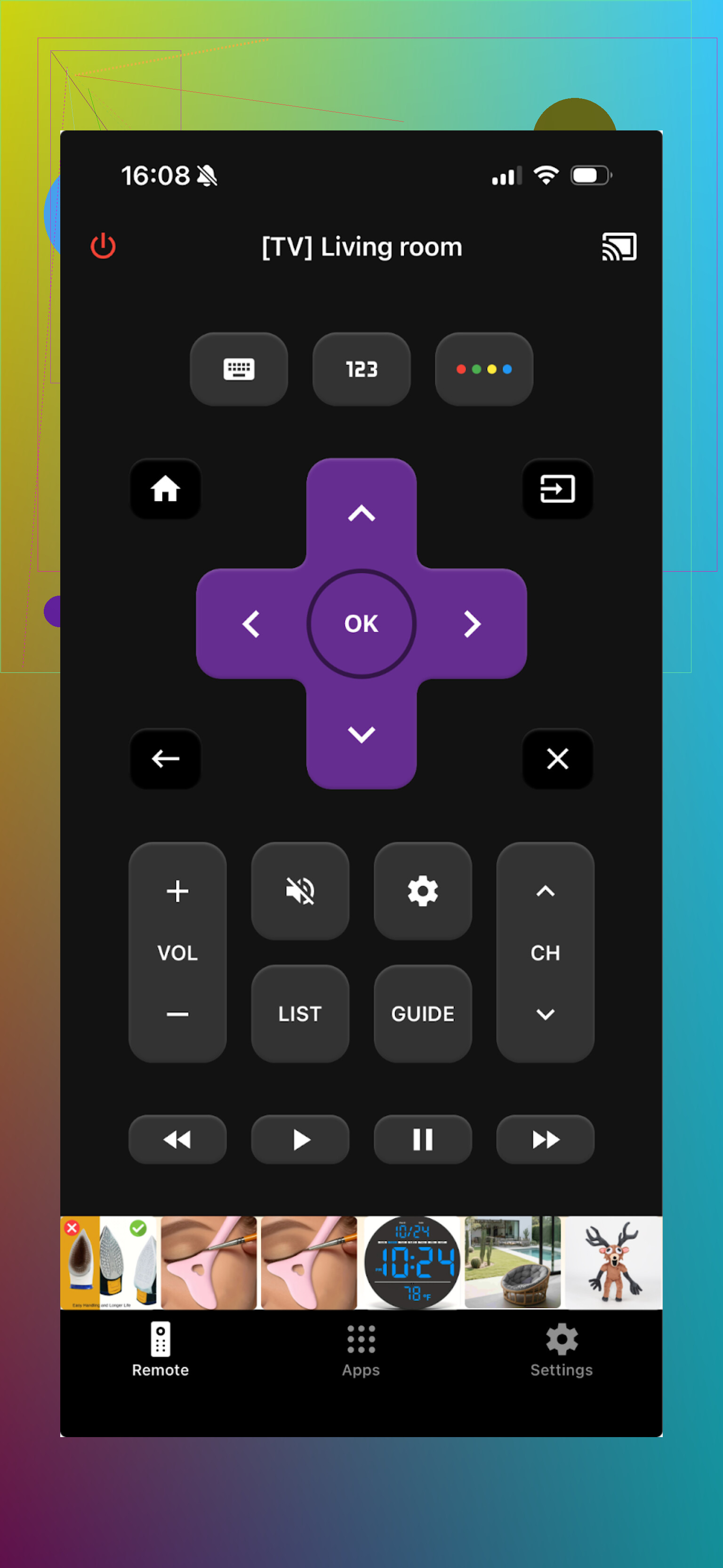Screen dimensions: 723x1568
Task: Go to the TV home screen
Action: click(166, 489)
